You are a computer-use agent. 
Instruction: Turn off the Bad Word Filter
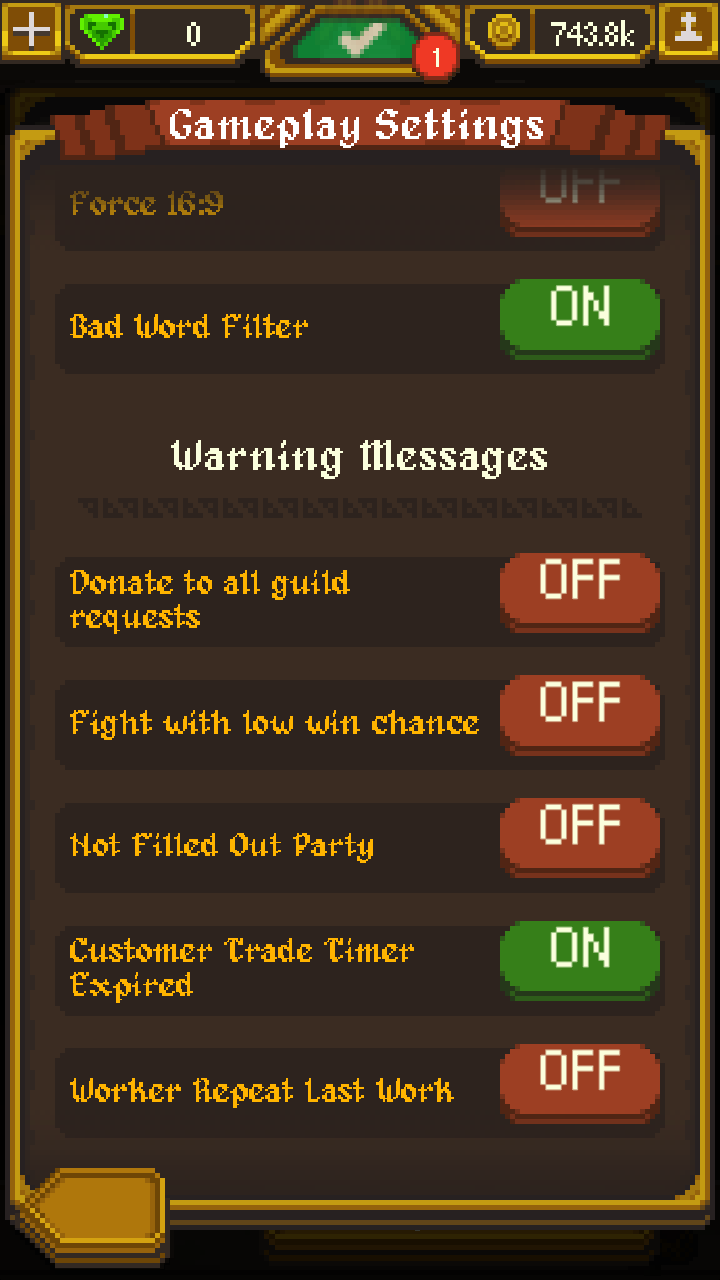(579, 316)
